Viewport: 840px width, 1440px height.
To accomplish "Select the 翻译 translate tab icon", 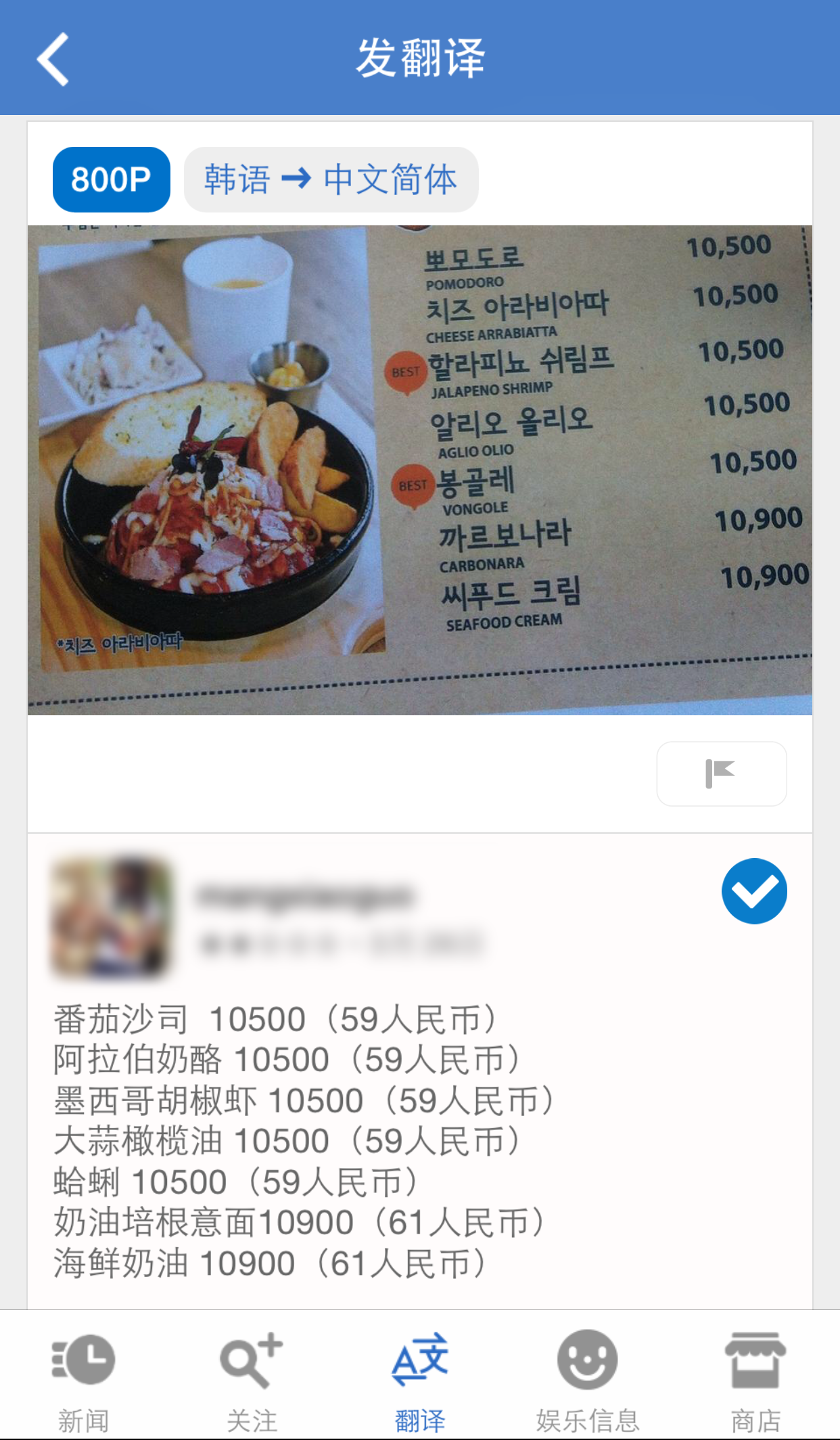I will (x=420, y=1359).
